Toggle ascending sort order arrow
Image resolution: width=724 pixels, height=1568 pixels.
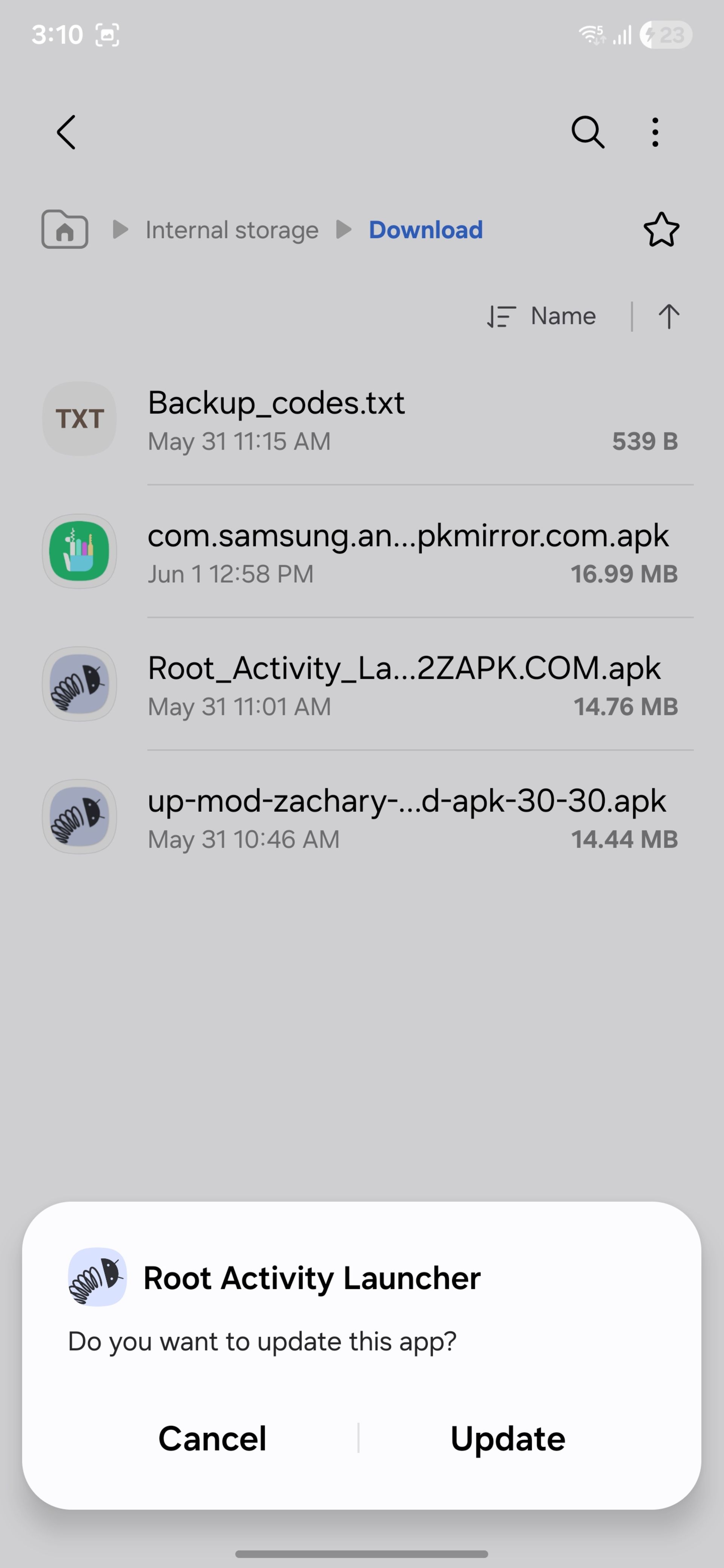pyautogui.click(x=668, y=317)
